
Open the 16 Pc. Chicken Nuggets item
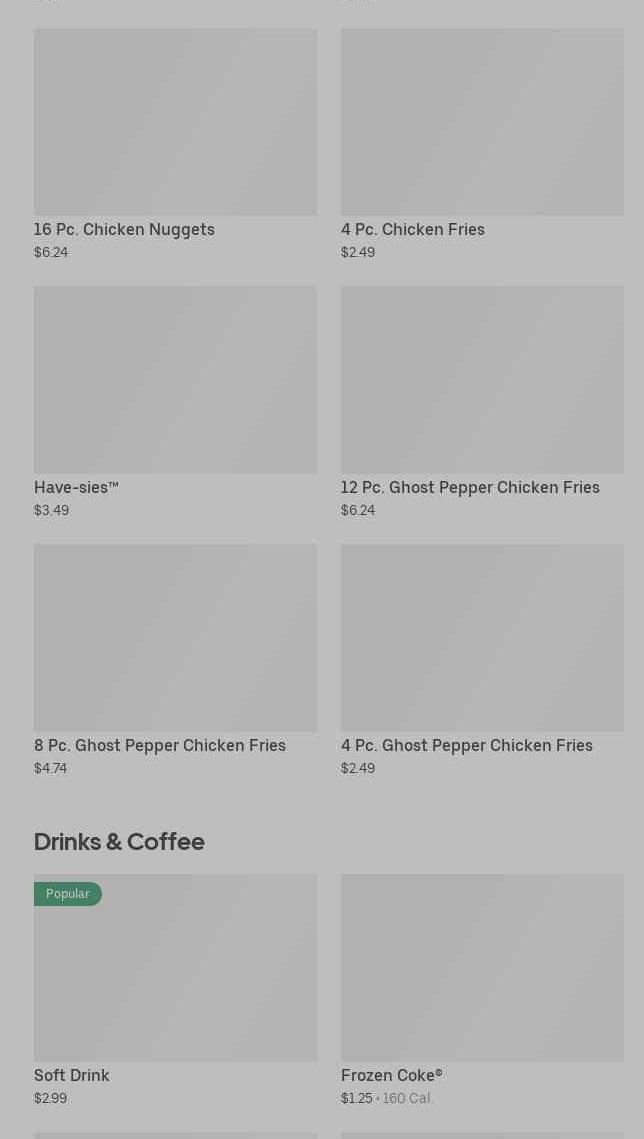175,145
